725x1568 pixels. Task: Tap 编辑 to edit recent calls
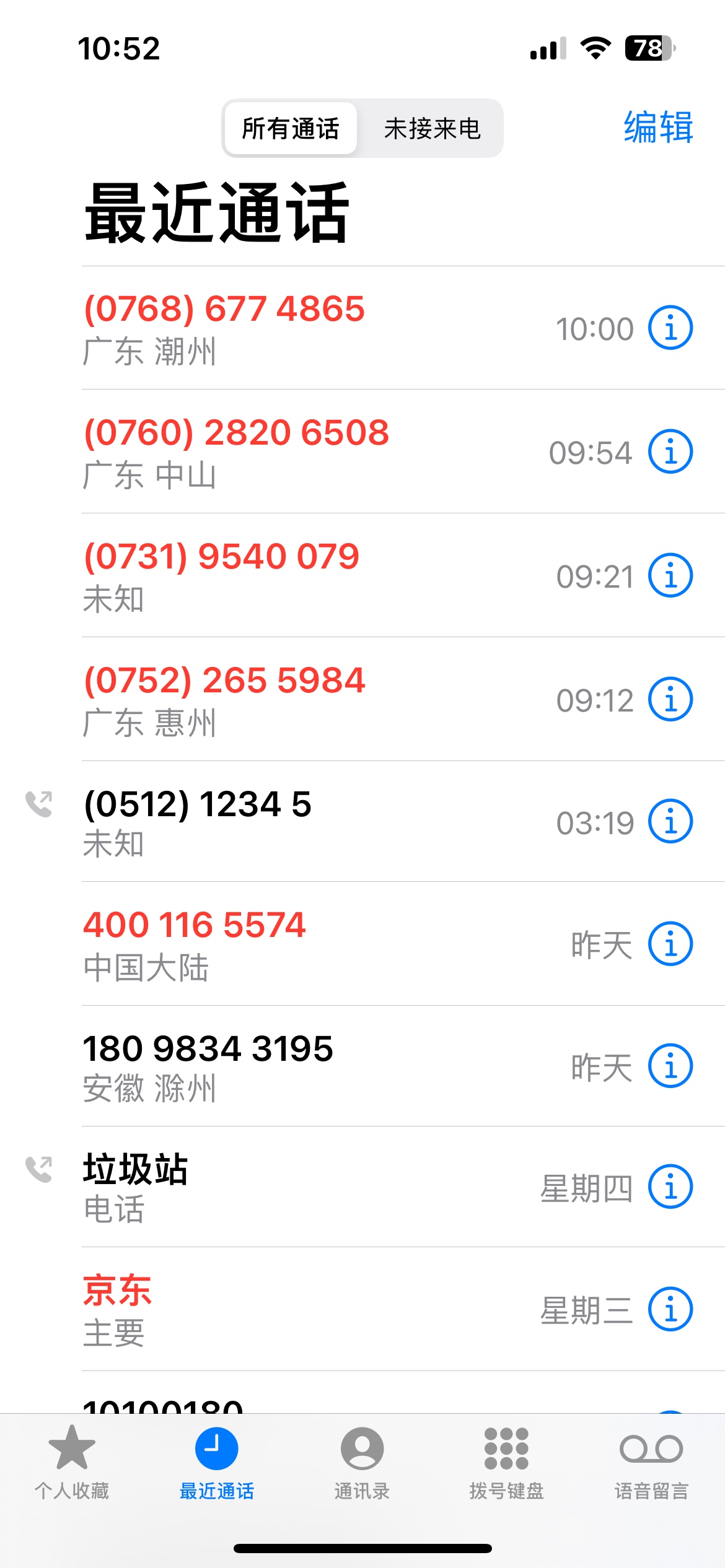658,128
